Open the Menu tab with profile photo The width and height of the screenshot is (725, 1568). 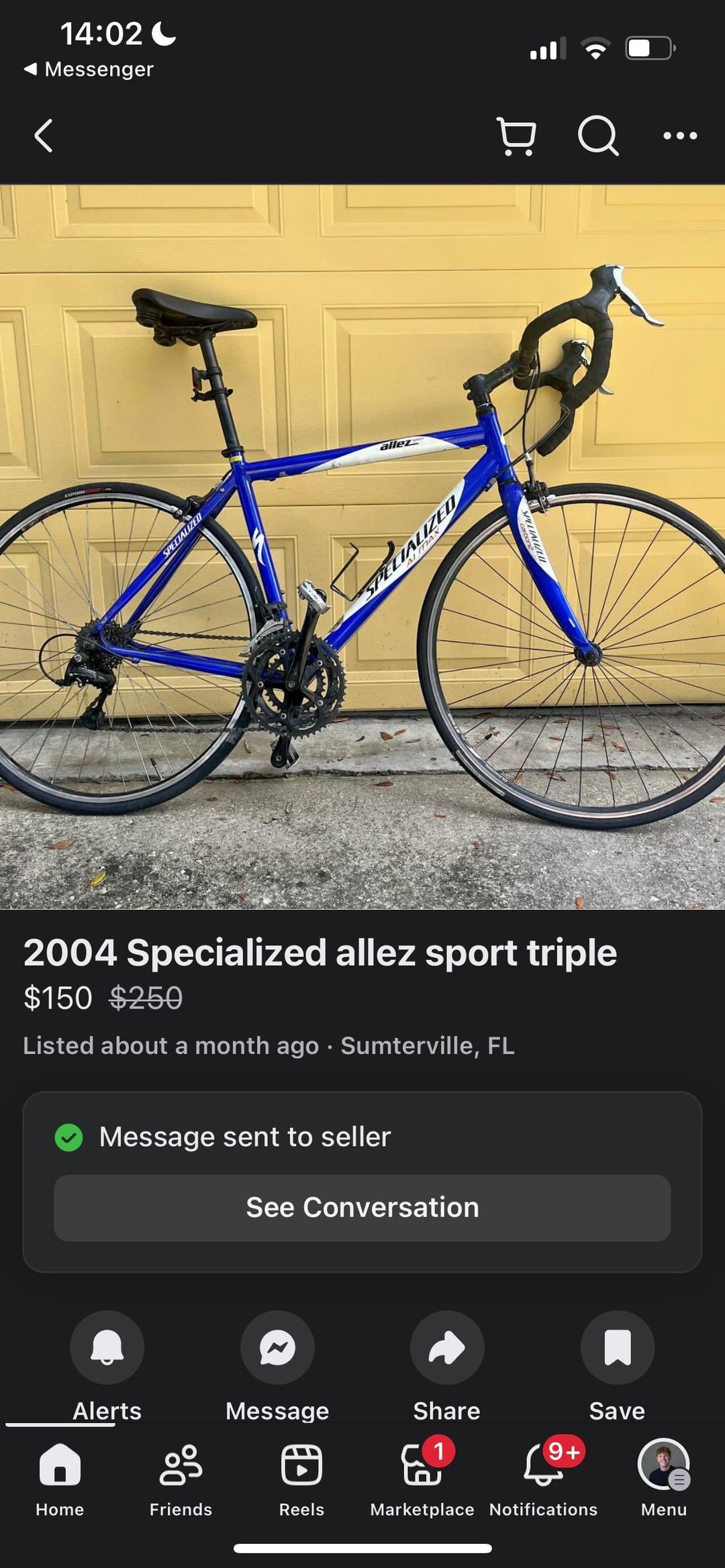point(664,1476)
